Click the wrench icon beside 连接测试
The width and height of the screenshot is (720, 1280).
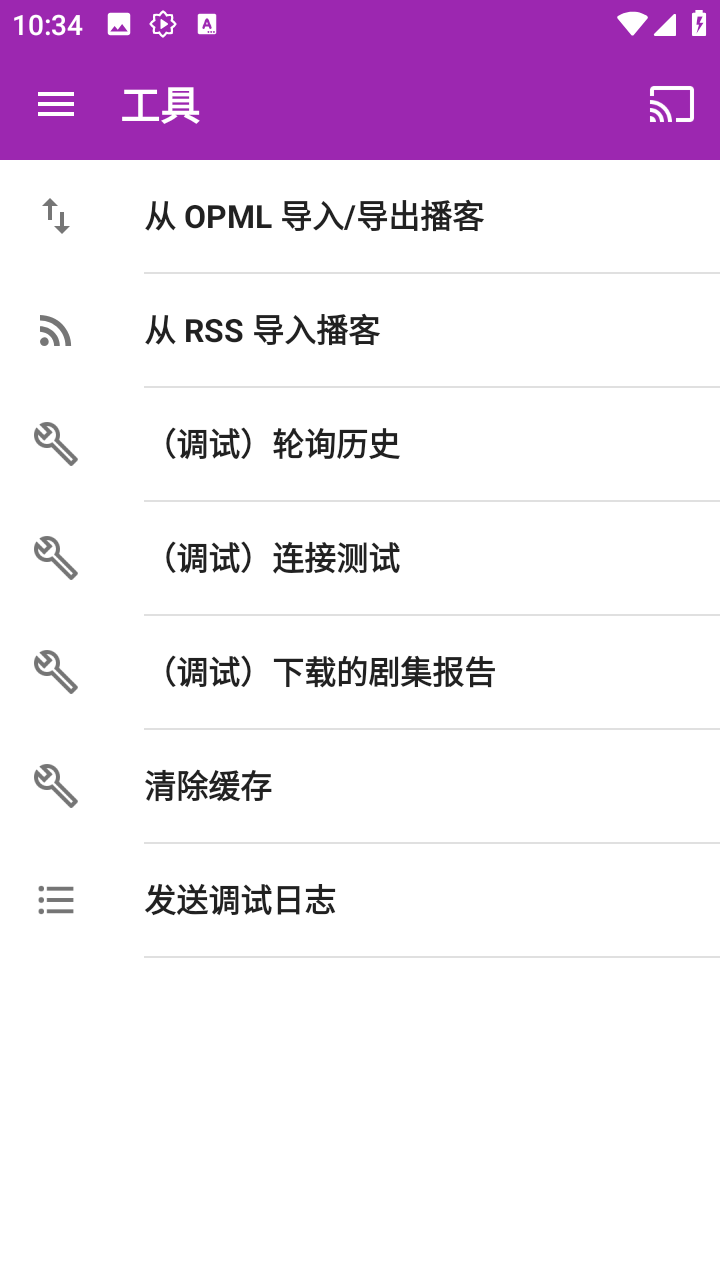(x=55, y=558)
